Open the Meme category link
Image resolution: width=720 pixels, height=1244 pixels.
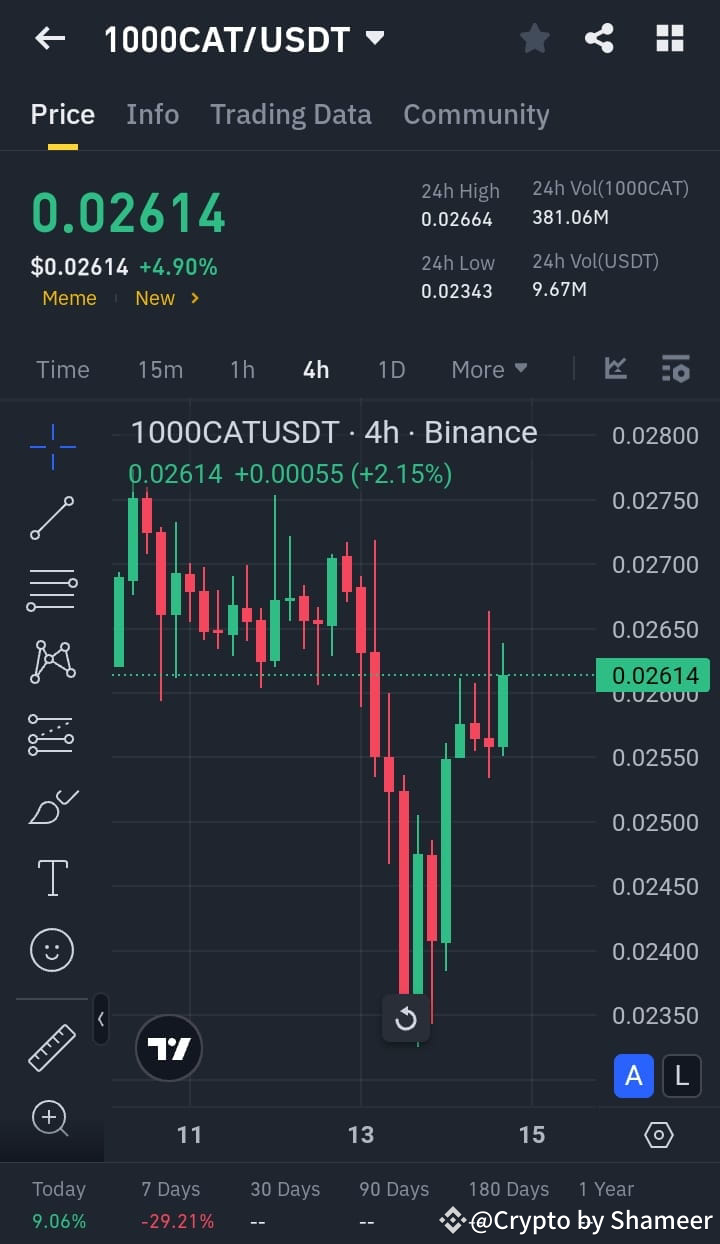tap(69, 298)
